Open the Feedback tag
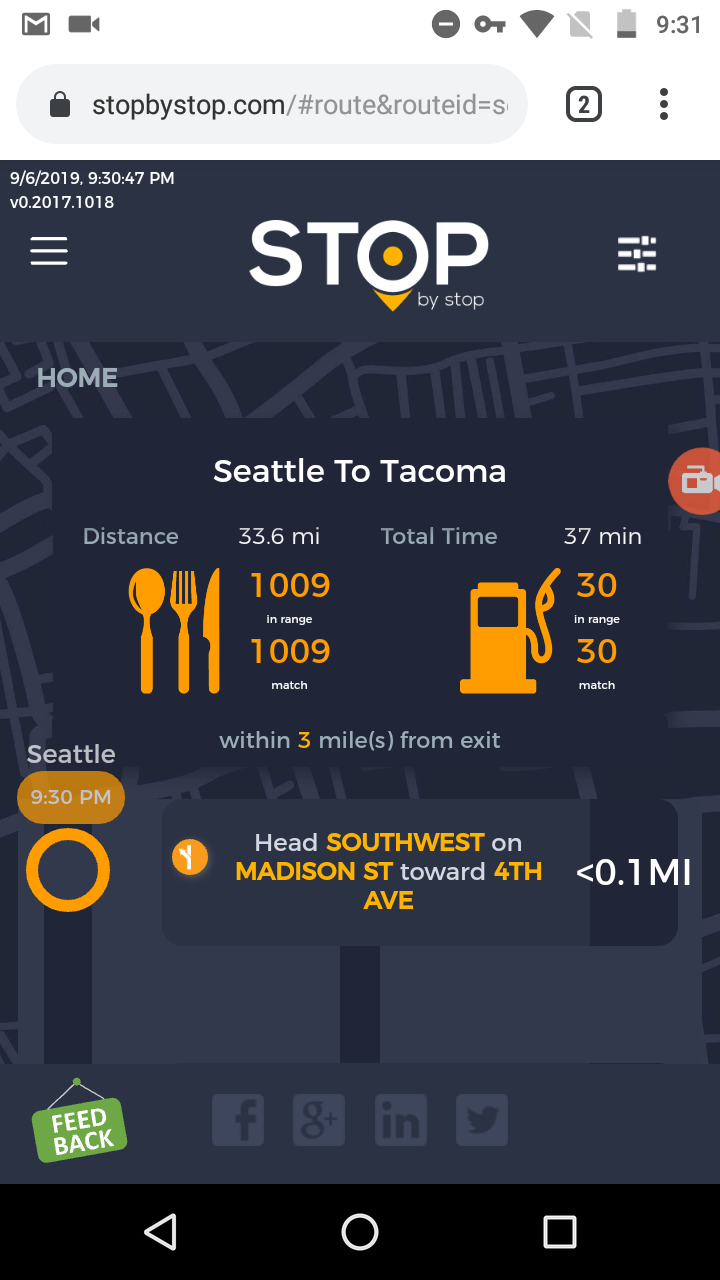The height and width of the screenshot is (1280, 720). [x=79, y=1128]
